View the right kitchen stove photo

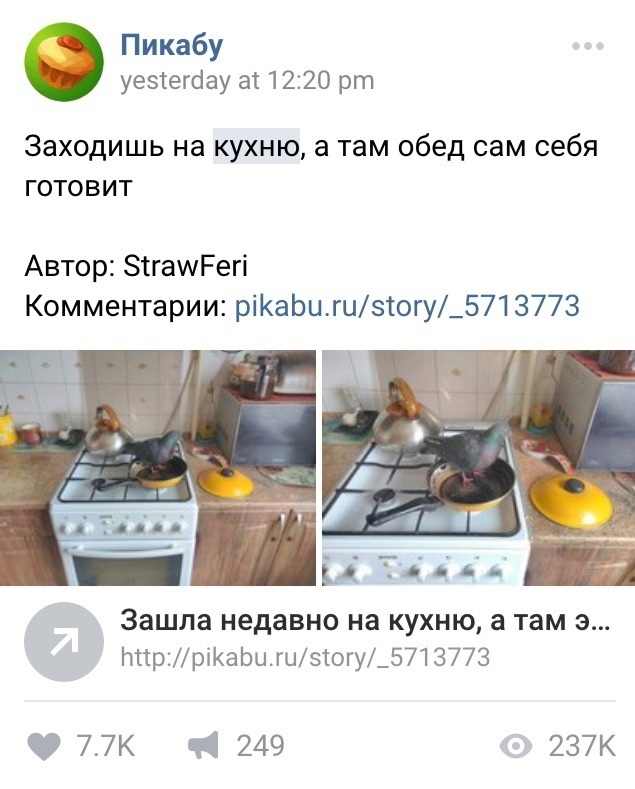[x=478, y=467]
